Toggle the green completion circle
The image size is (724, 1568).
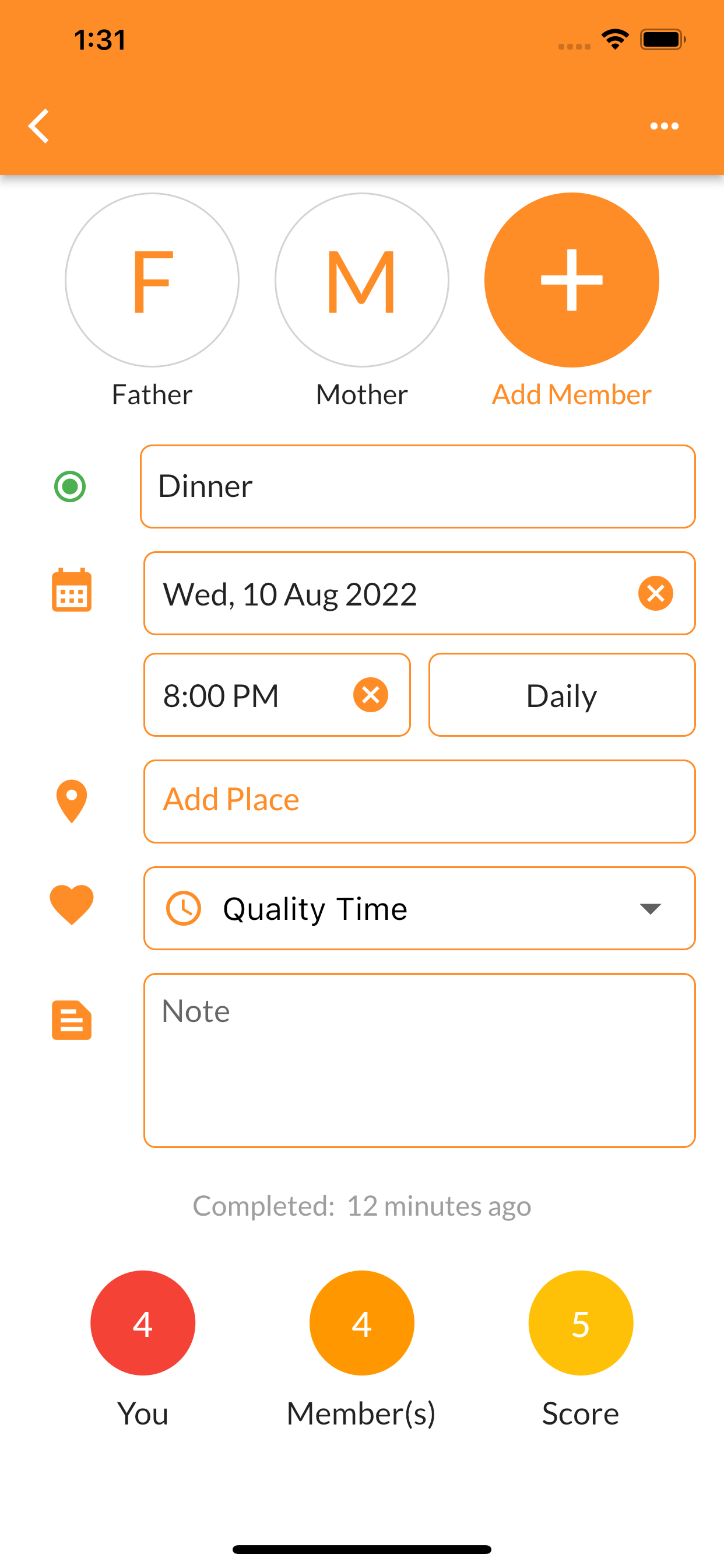pyautogui.click(x=70, y=487)
